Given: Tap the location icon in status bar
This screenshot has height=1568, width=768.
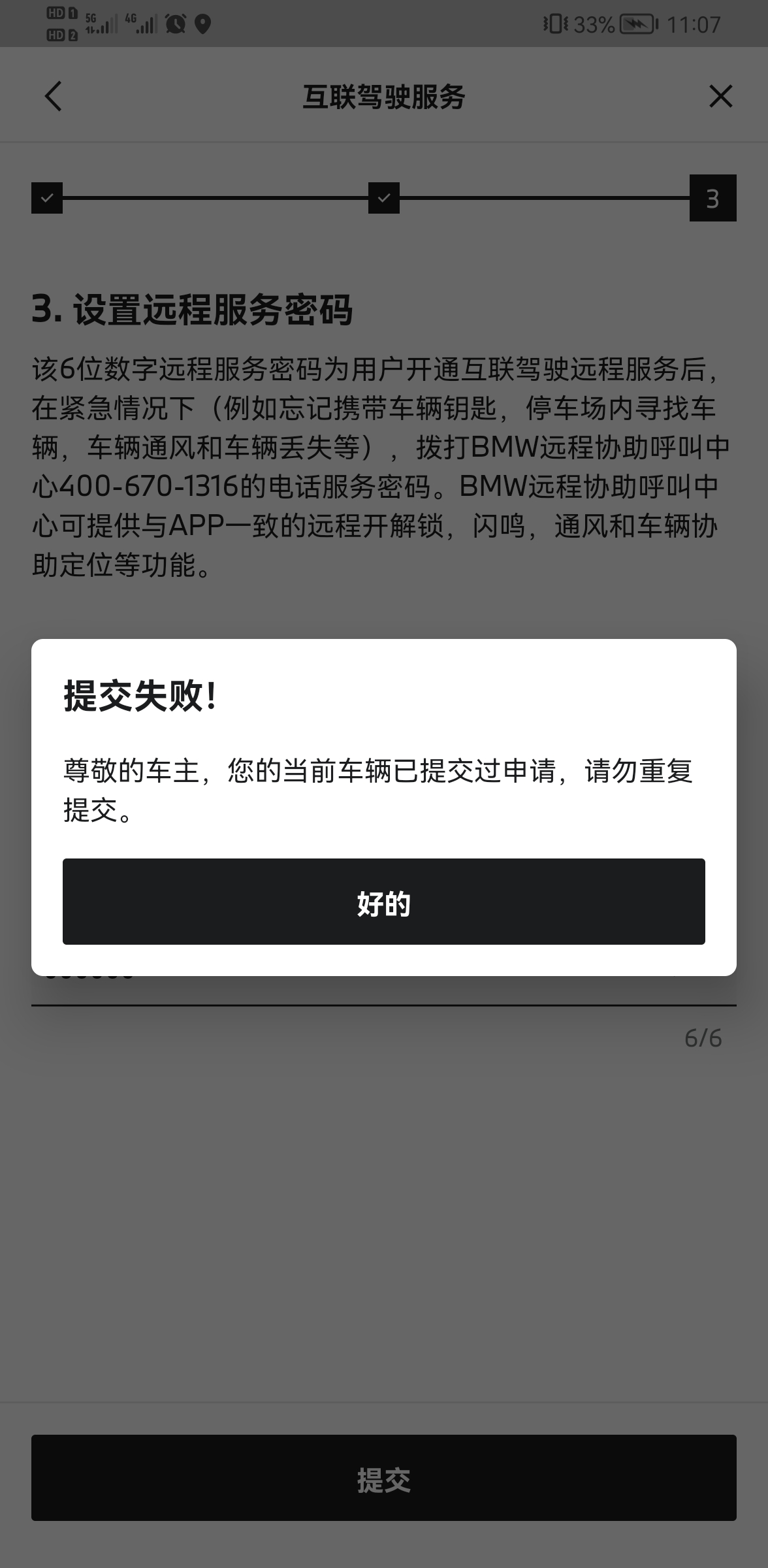Looking at the screenshot, I should point(202,24).
